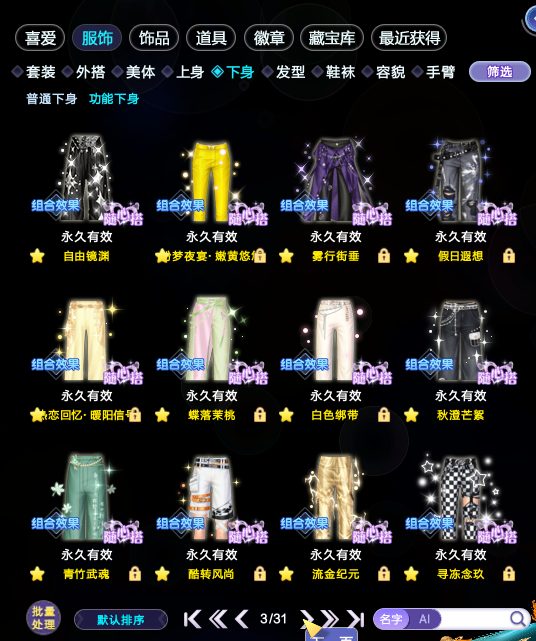536x641 pixels.
Task: Choose the 寻冻念玖 checkered pants
Action: (461, 498)
